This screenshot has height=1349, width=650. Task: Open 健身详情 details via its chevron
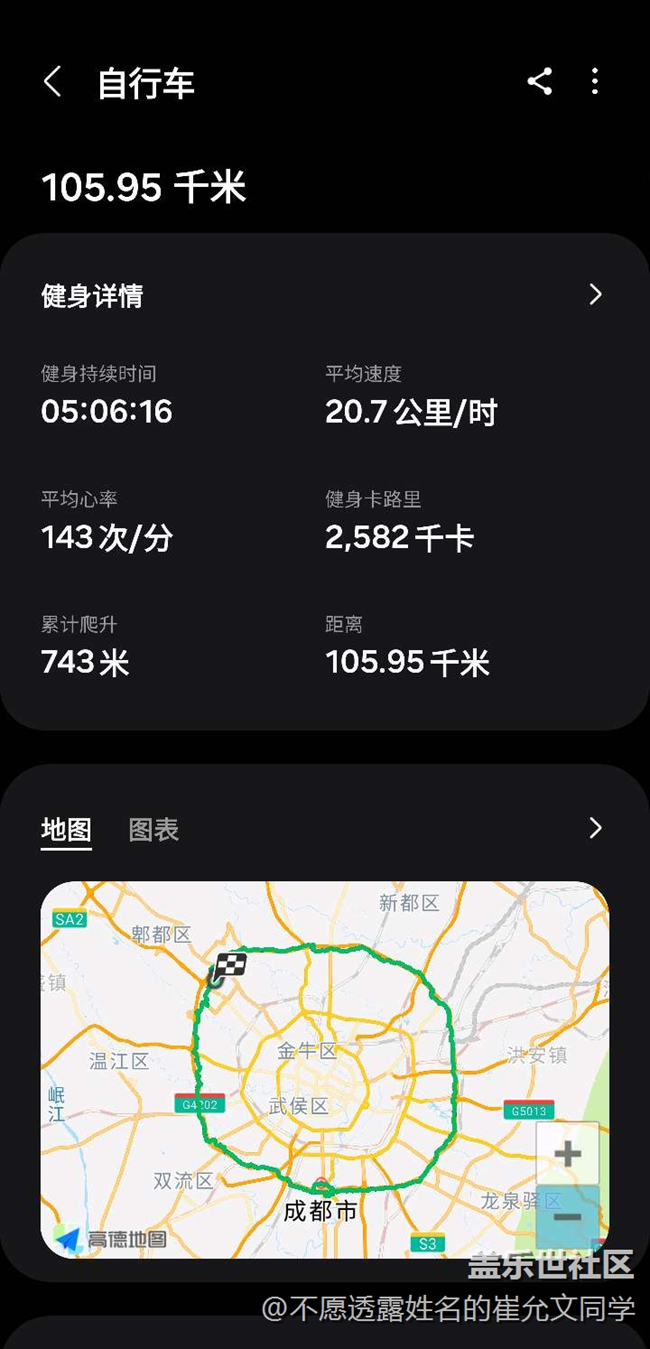tap(595, 294)
